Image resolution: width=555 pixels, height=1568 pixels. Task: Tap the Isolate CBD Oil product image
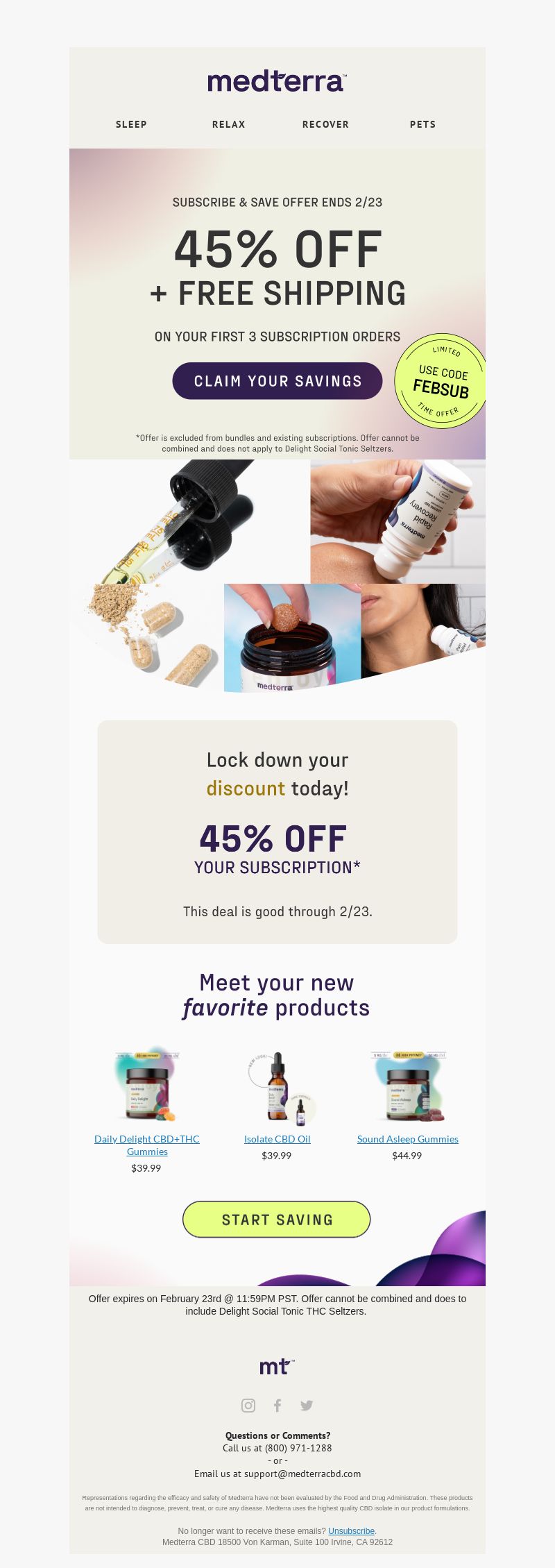click(277, 1086)
